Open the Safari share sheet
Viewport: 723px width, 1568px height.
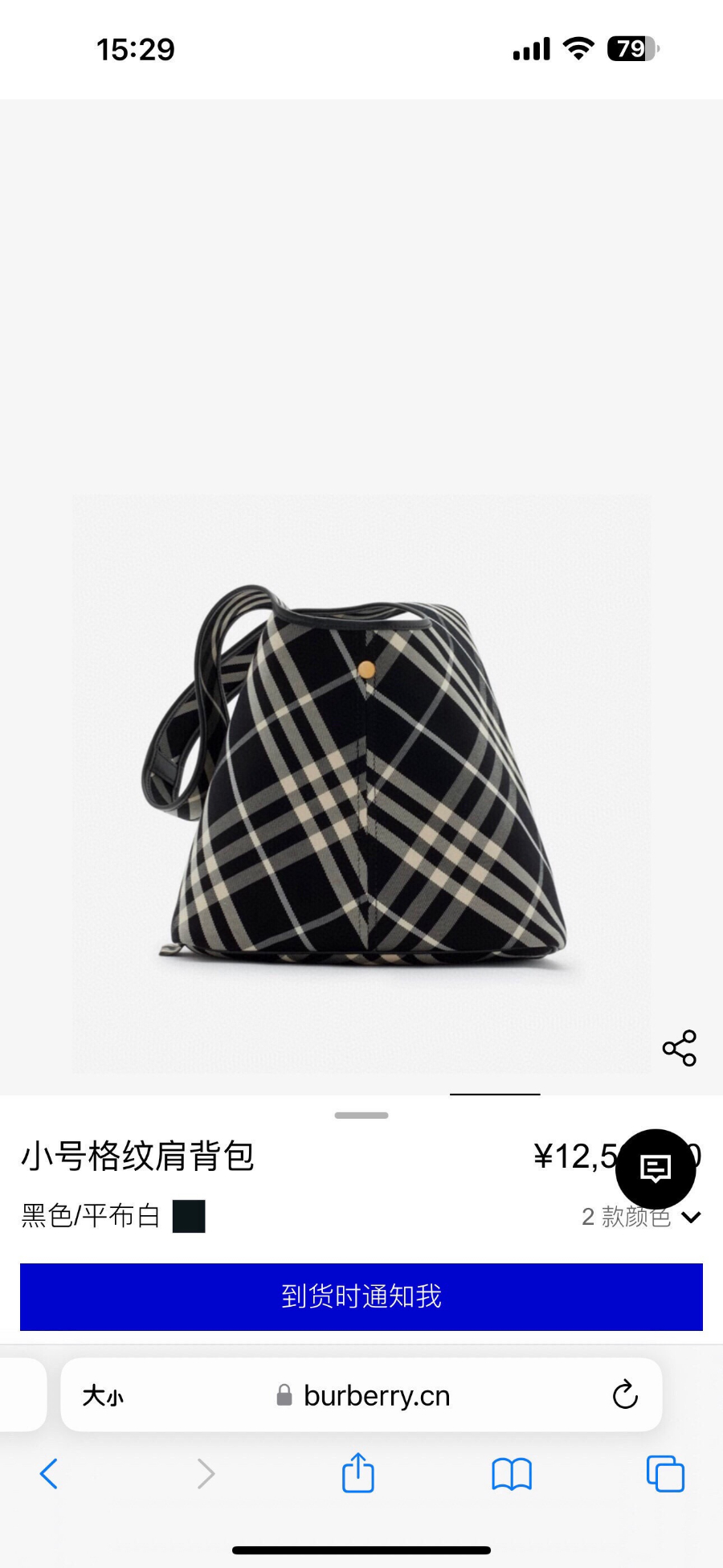[358, 1473]
